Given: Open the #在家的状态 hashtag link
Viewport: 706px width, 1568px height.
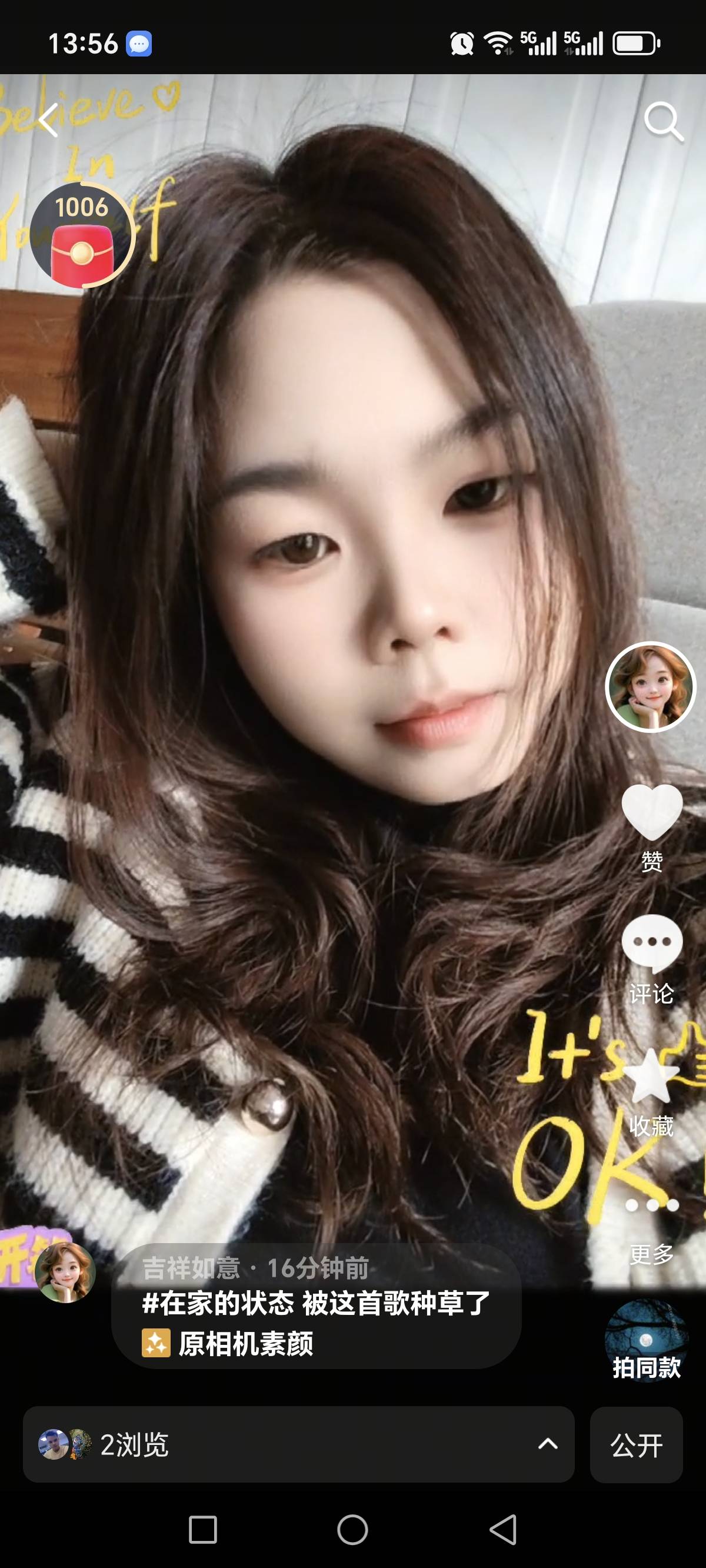Looking at the screenshot, I should 217,1303.
